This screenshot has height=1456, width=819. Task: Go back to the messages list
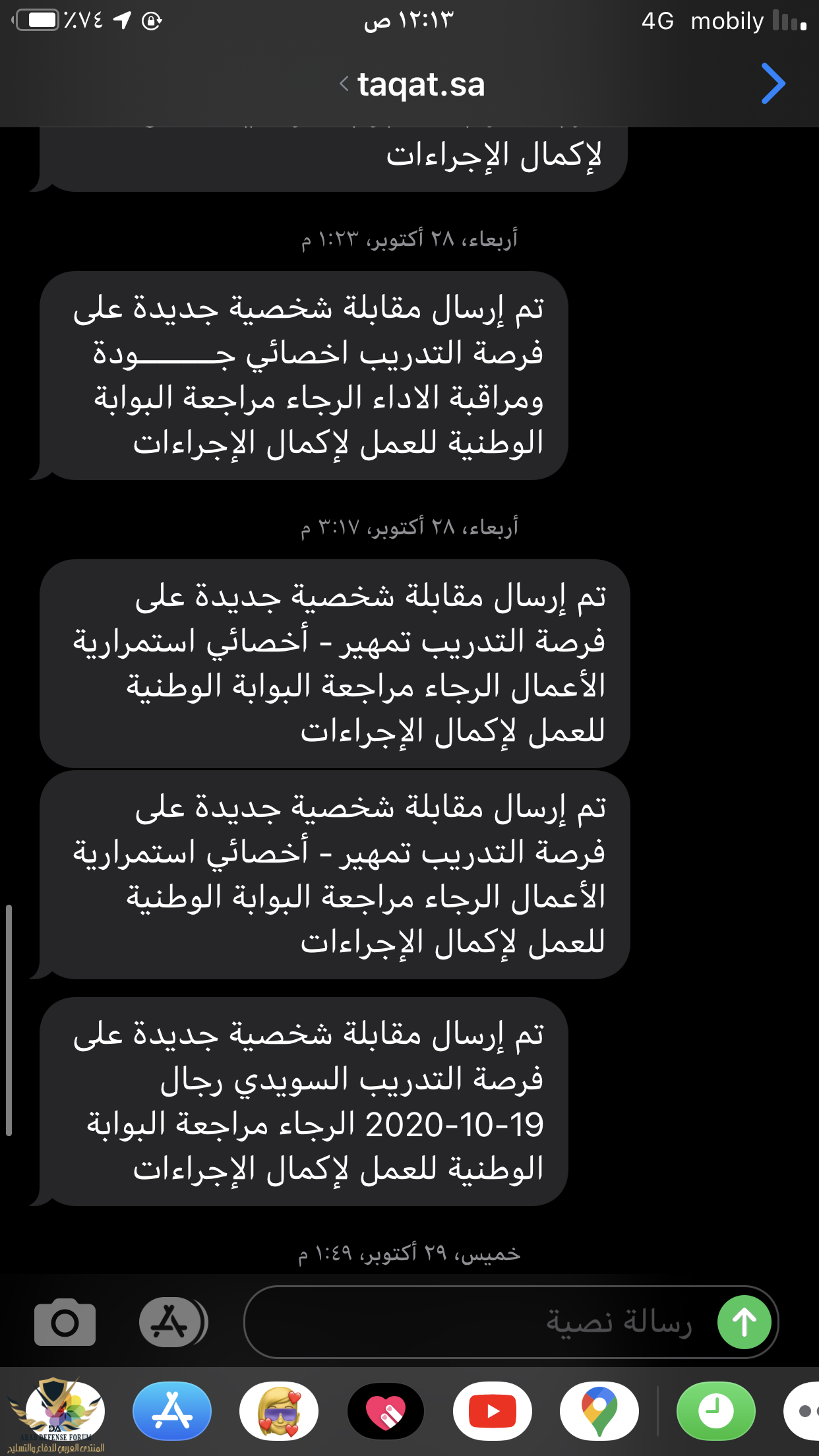click(773, 84)
